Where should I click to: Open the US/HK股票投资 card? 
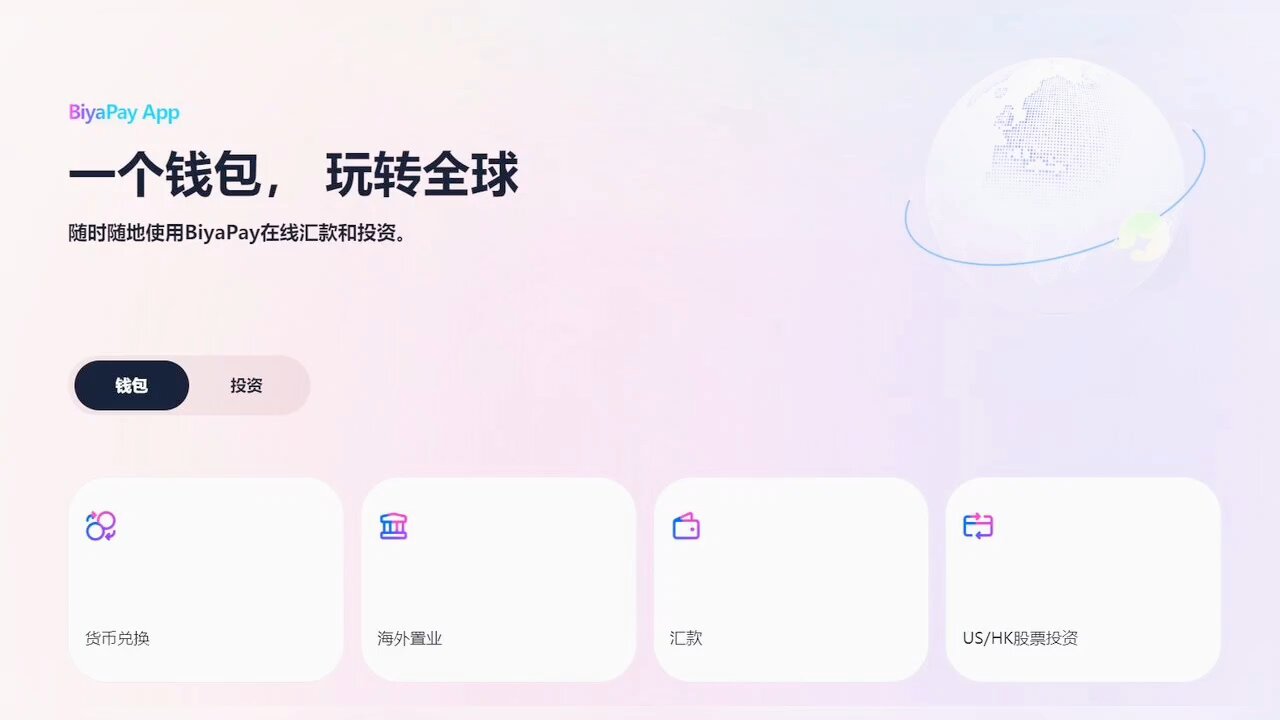click(1082, 580)
